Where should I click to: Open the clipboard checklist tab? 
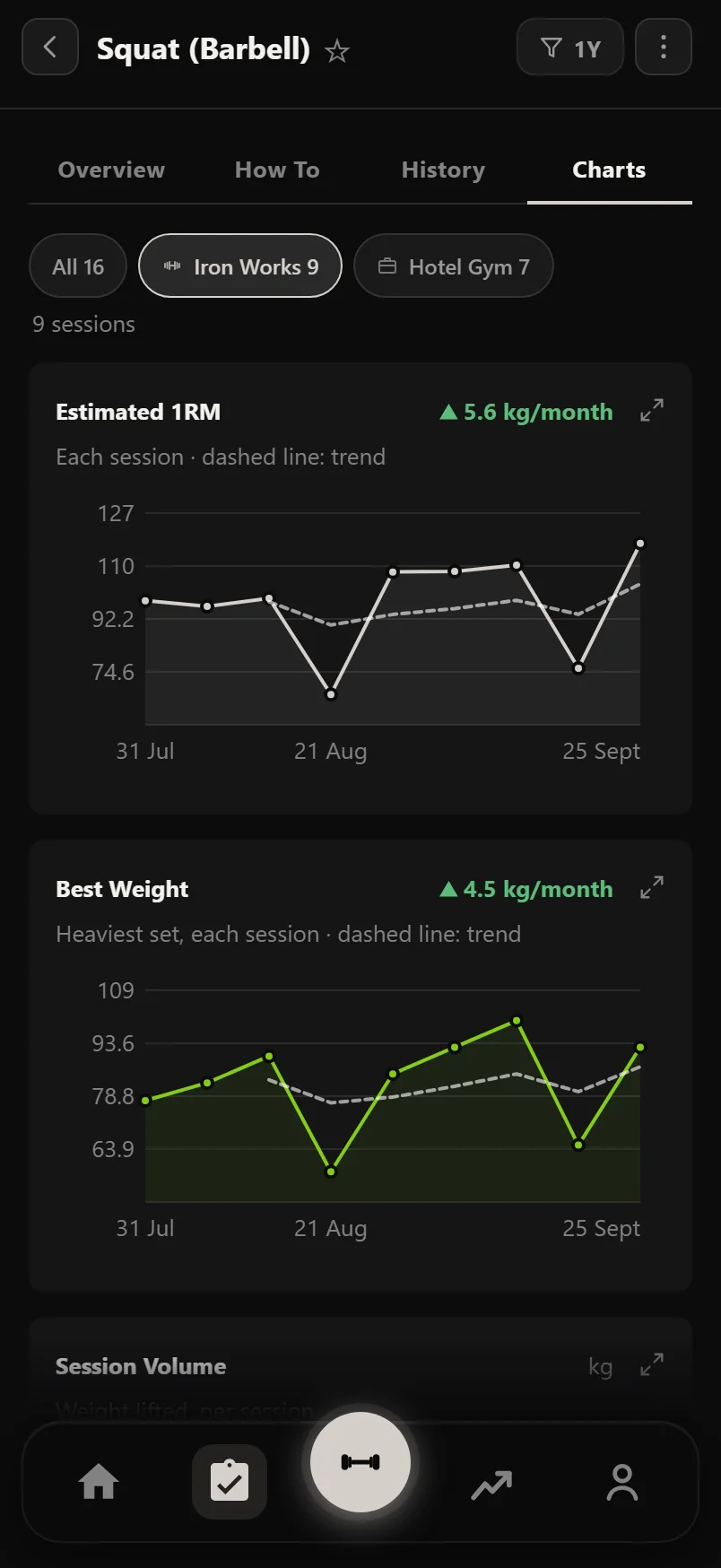[230, 1482]
